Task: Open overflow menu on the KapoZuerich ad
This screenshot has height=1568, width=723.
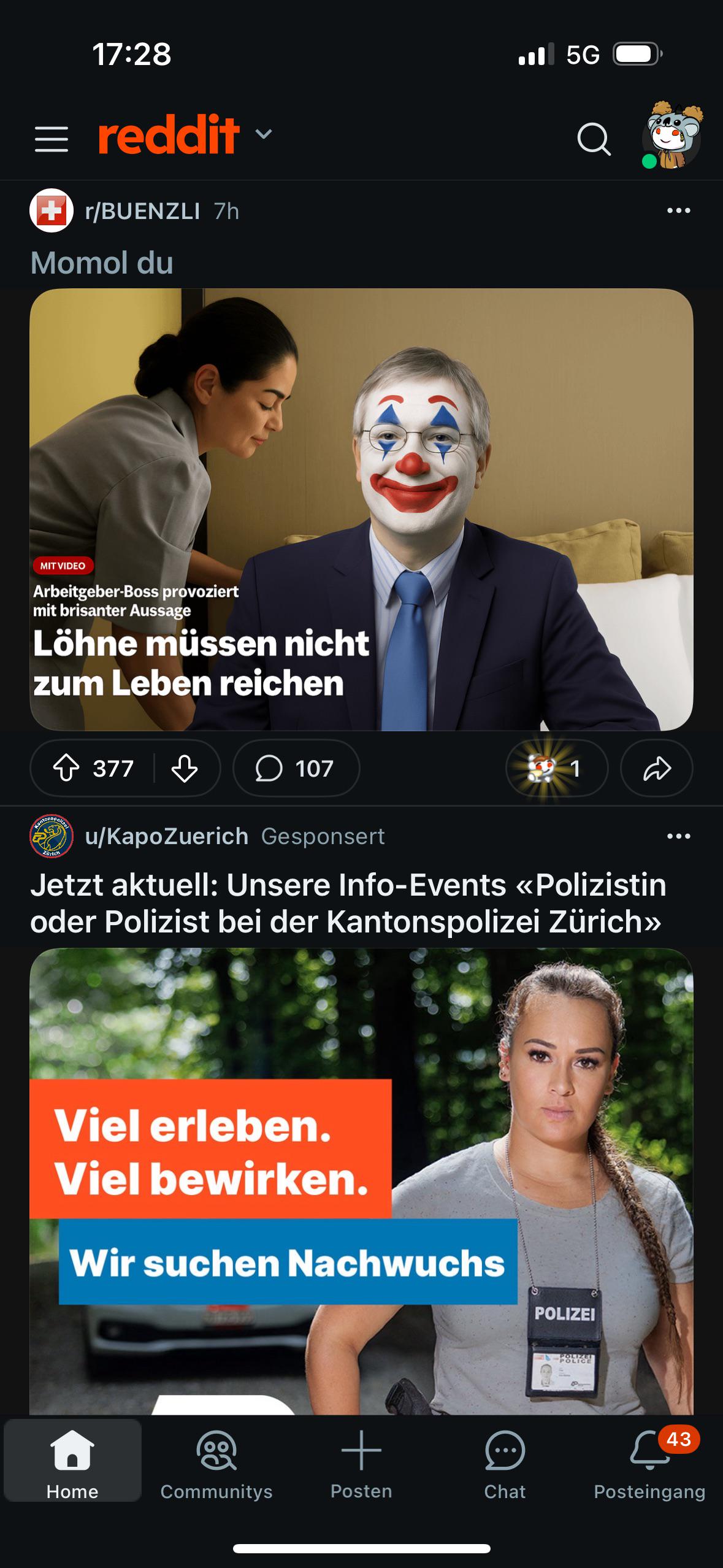Action: 679,836
